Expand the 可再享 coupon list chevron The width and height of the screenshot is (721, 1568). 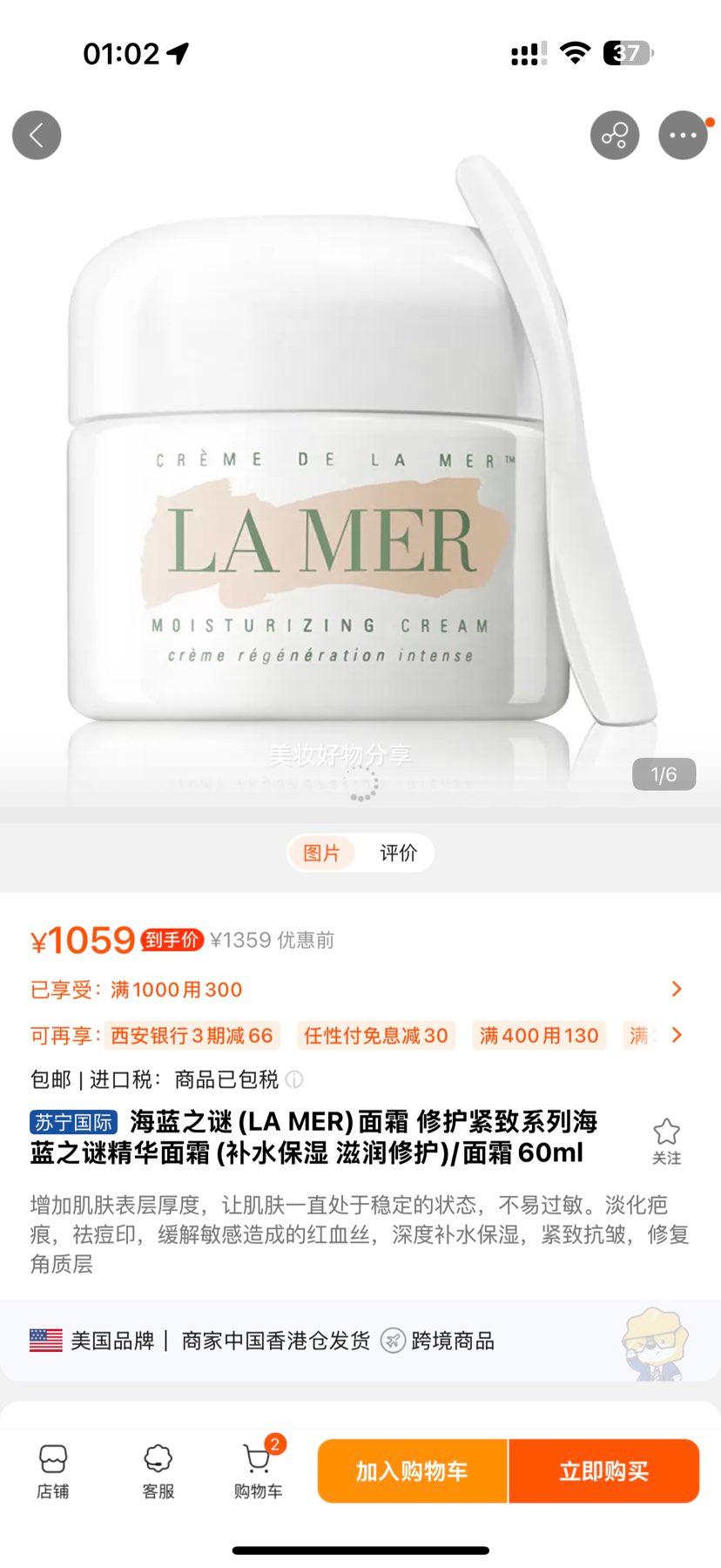(x=677, y=1036)
